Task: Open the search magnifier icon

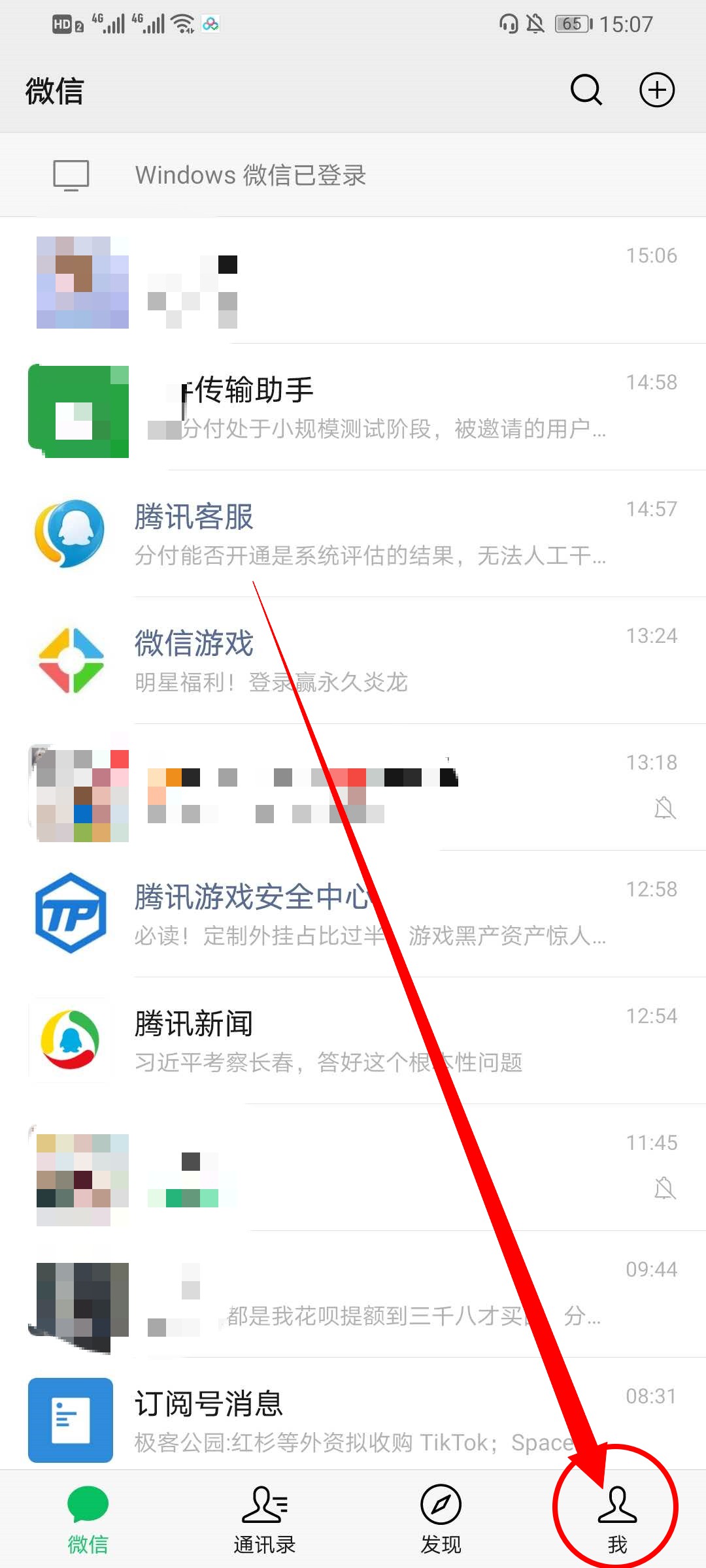Action: point(586,90)
